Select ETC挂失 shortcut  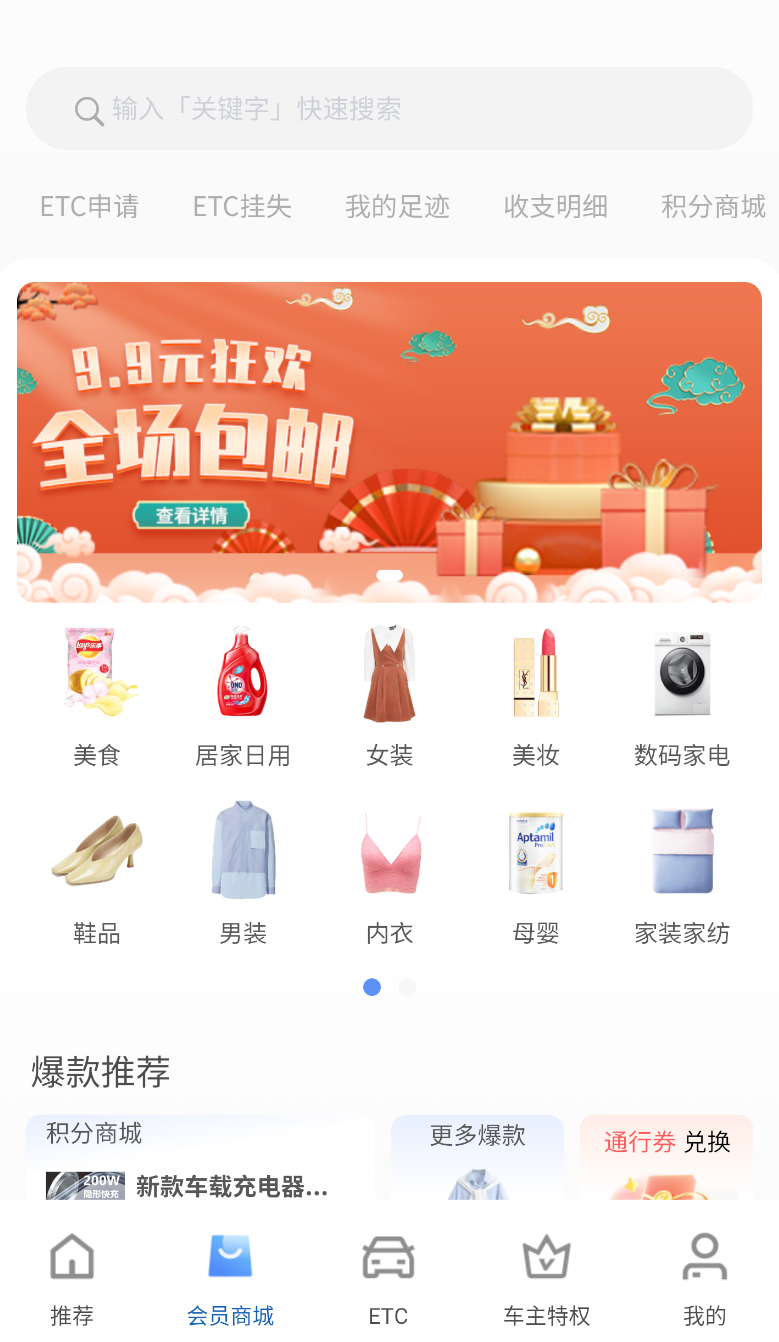(242, 207)
